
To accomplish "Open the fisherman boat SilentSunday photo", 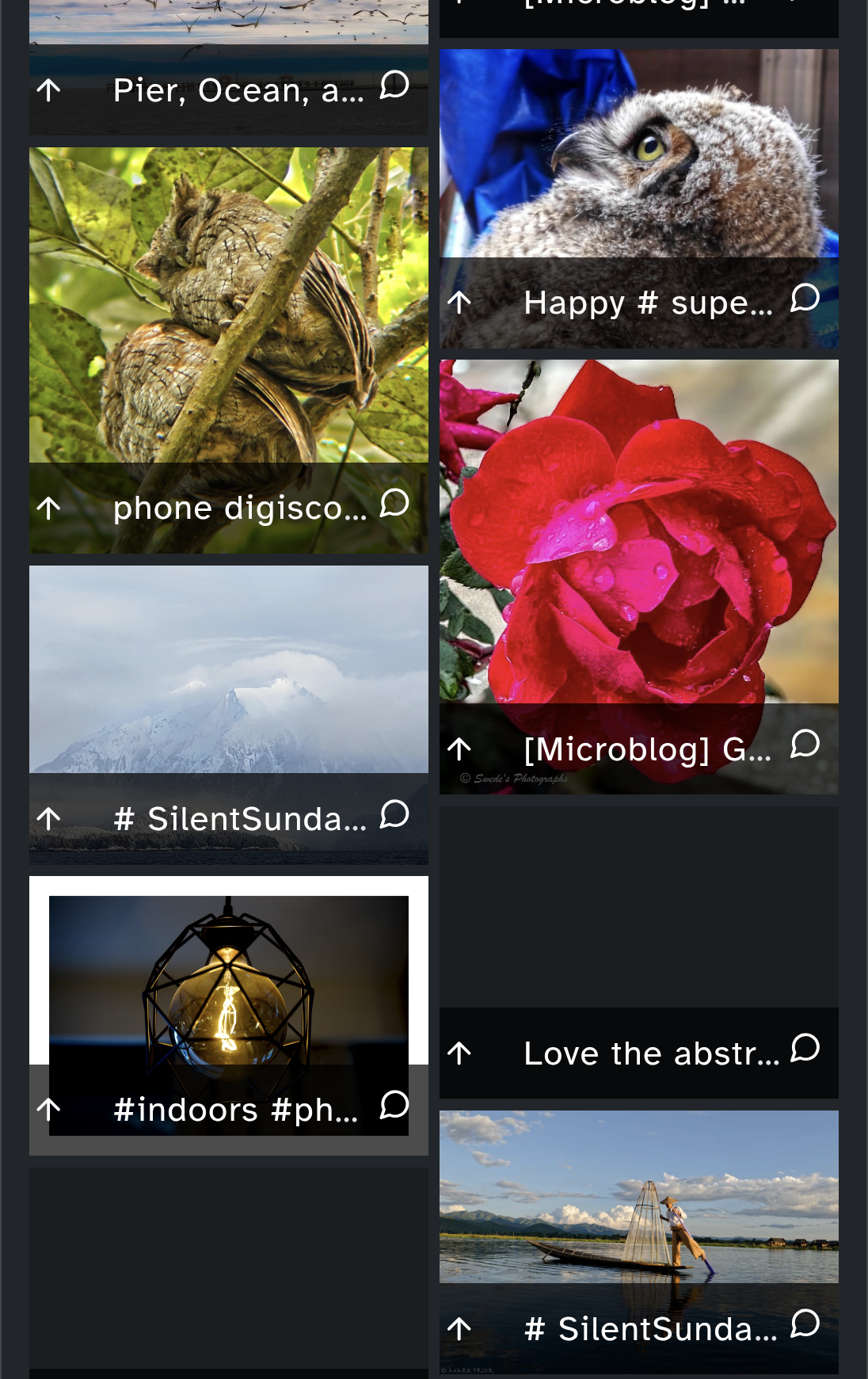I will pyautogui.click(x=638, y=1196).
